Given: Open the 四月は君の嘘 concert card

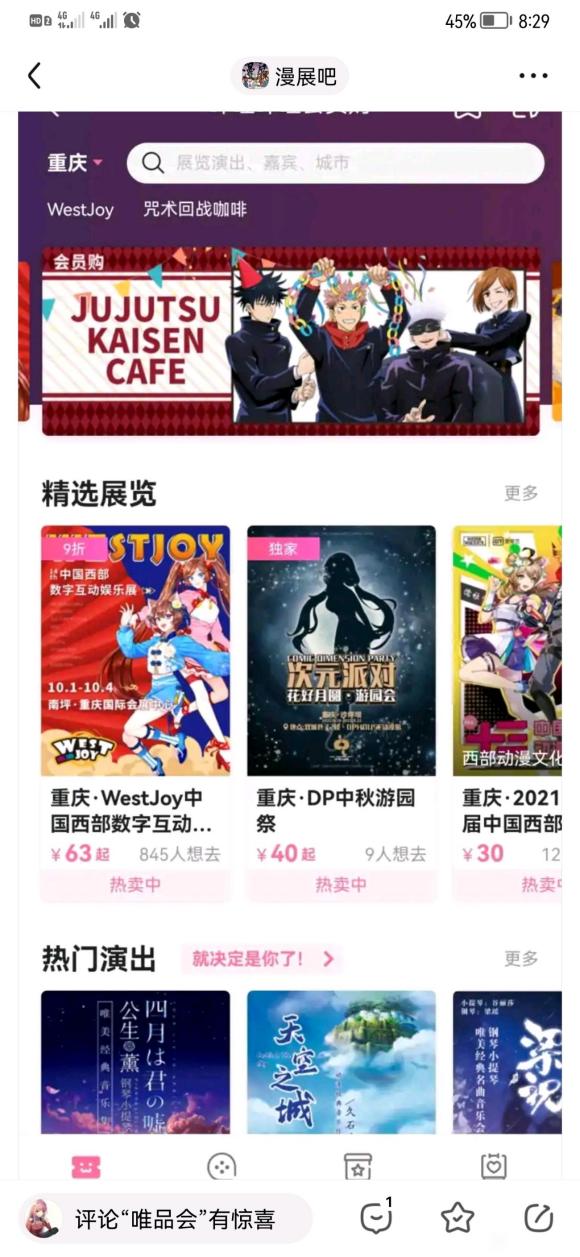Looking at the screenshot, I should point(136,1062).
